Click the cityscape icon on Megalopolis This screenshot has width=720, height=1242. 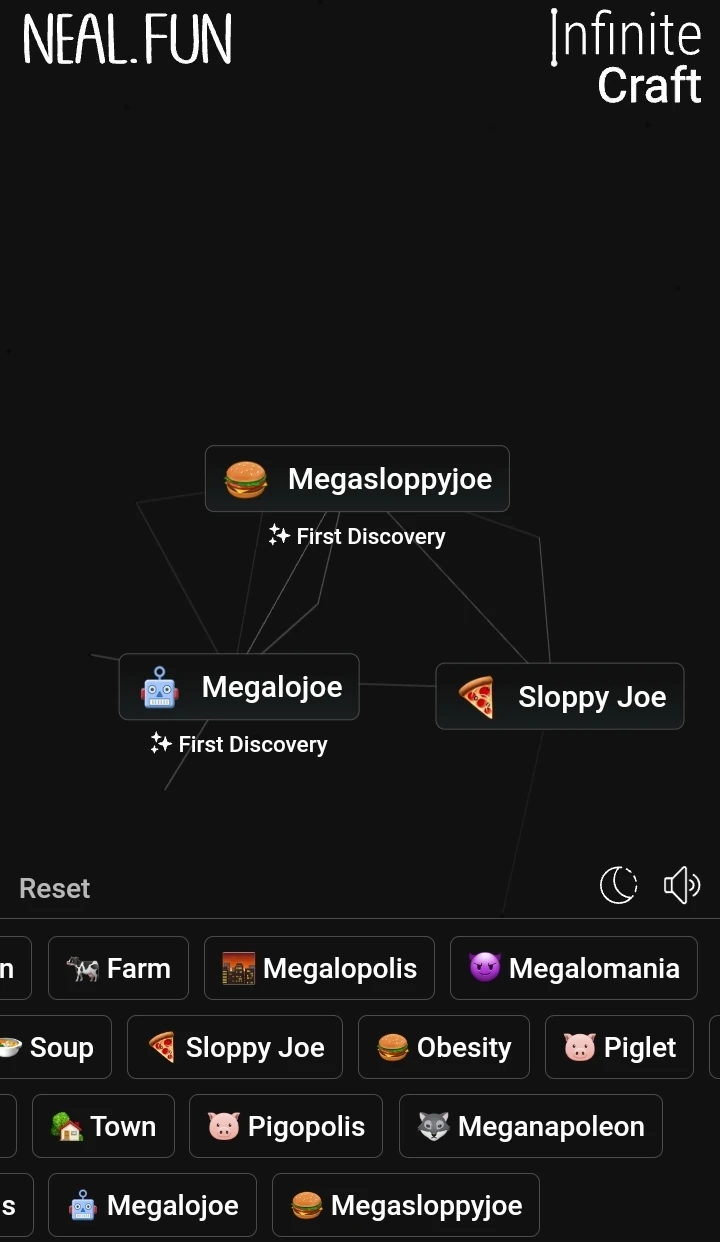(x=241, y=968)
